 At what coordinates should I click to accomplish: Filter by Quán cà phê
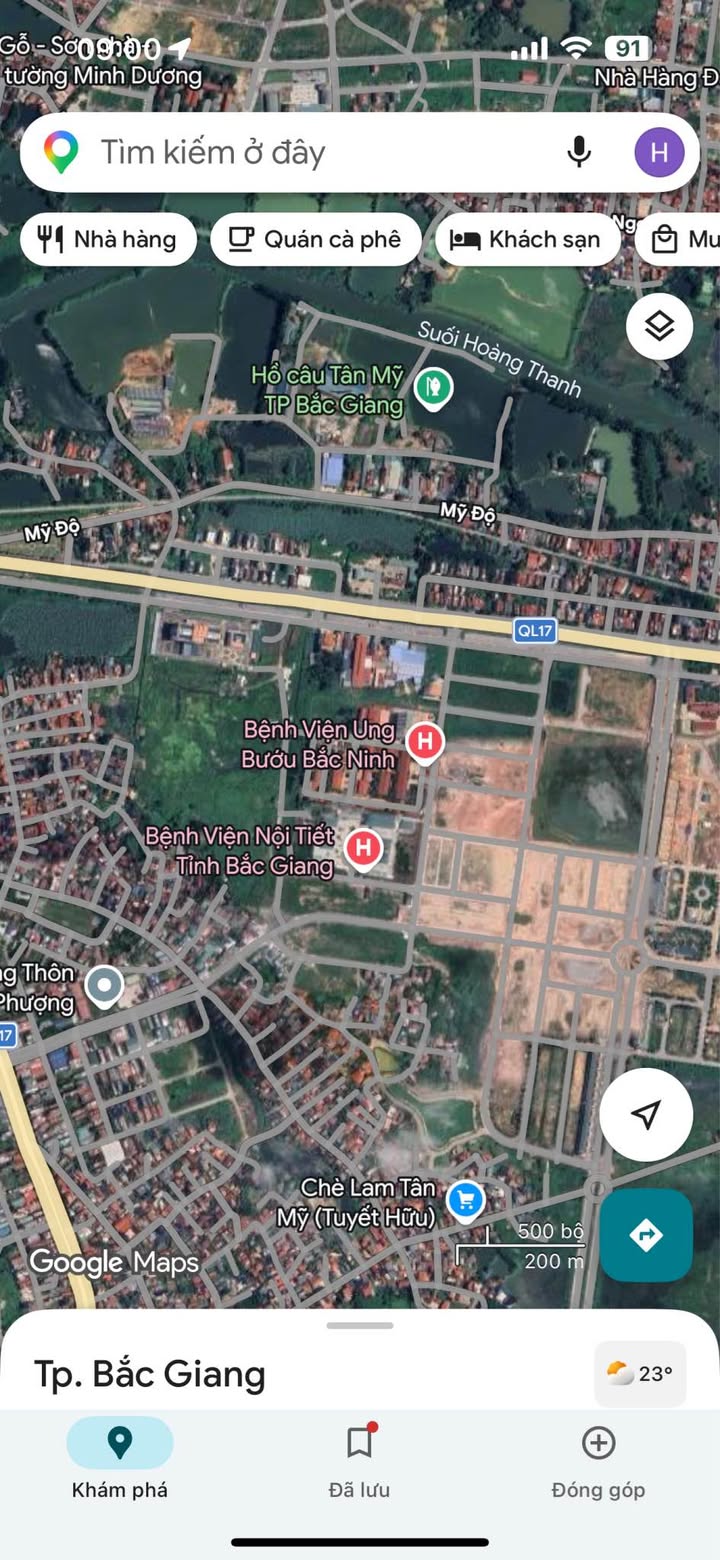click(x=315, y=239)
